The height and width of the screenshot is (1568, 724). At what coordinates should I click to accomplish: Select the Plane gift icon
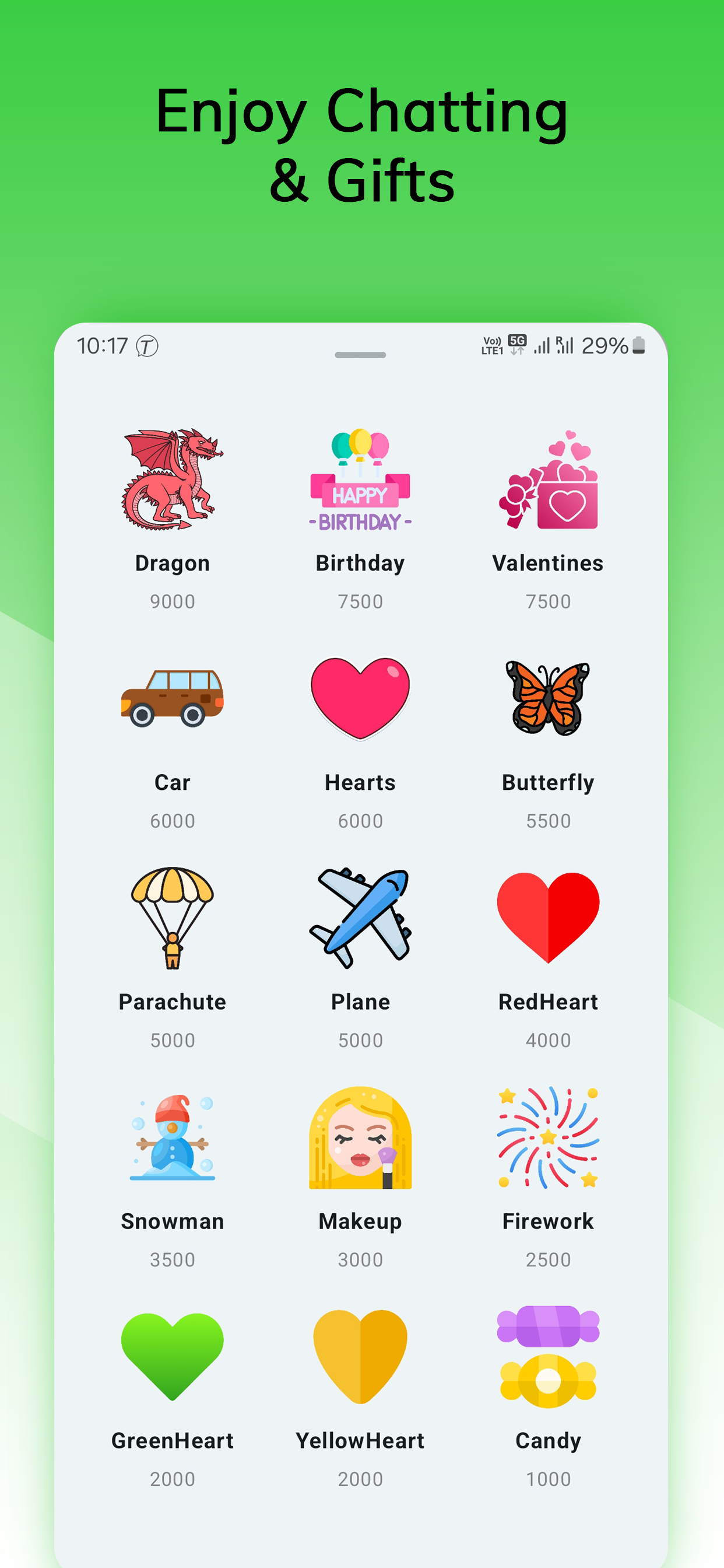pos(361,919)
